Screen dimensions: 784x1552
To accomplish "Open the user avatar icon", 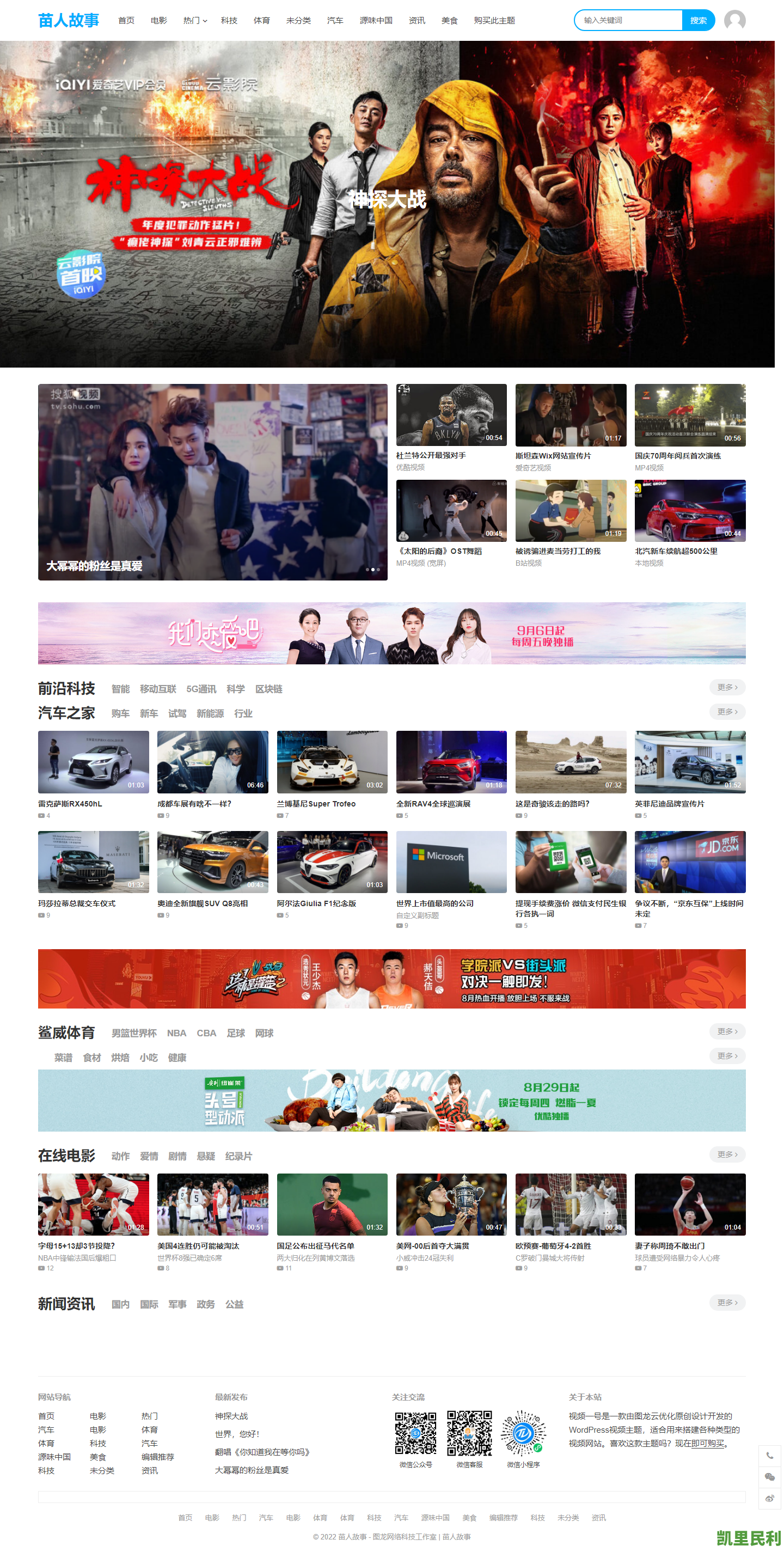I will point(734,21).
